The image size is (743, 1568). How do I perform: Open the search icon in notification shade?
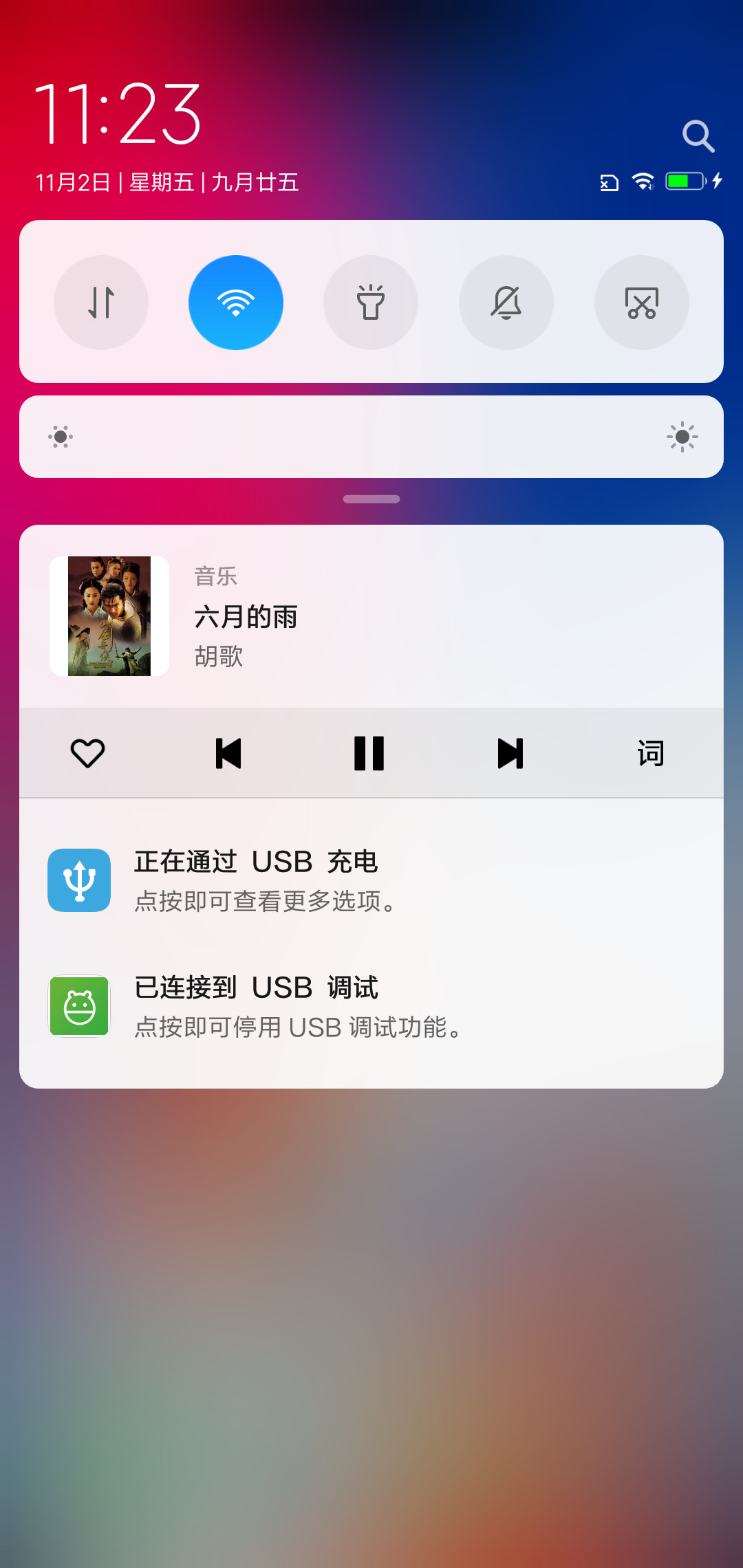698,136
